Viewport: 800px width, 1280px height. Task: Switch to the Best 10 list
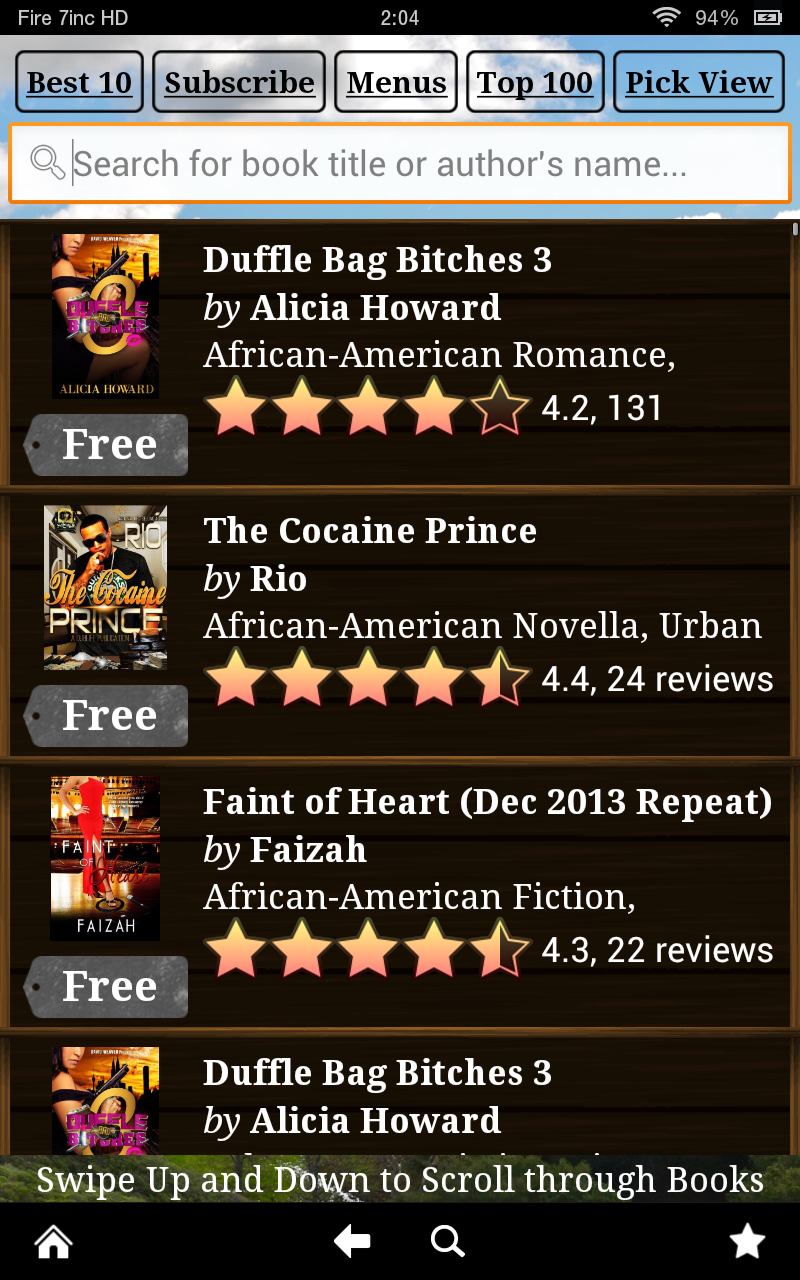pyautogui.click(x=79, y=81)
